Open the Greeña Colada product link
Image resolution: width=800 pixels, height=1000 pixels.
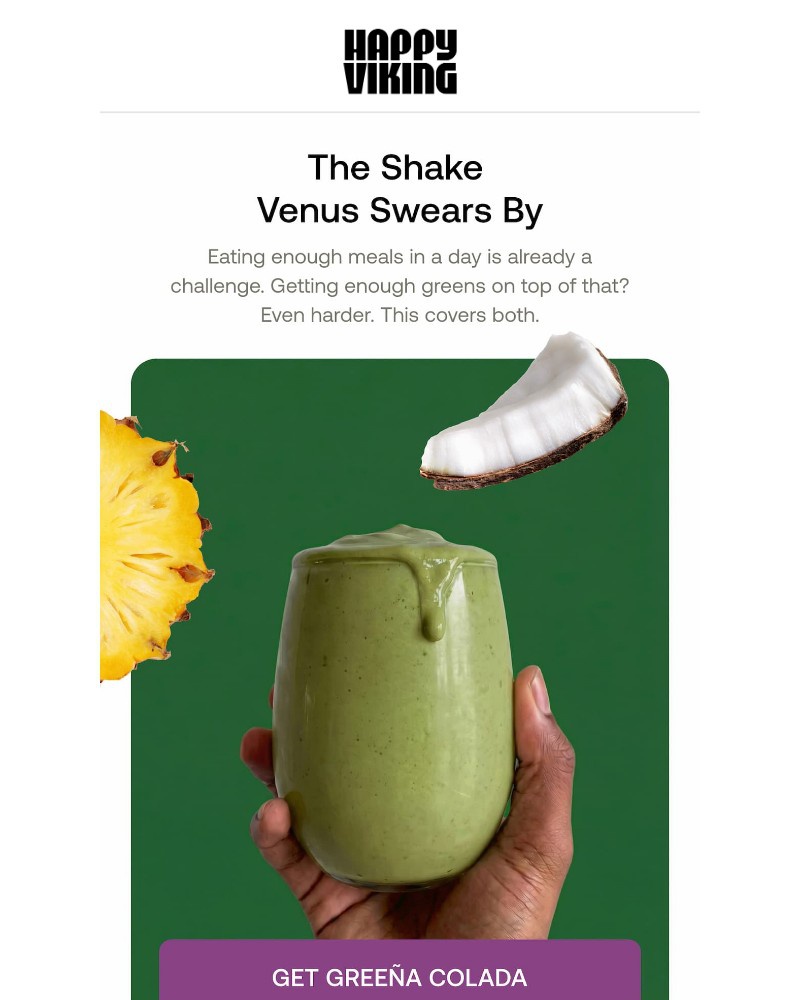[x=400, y=976]
